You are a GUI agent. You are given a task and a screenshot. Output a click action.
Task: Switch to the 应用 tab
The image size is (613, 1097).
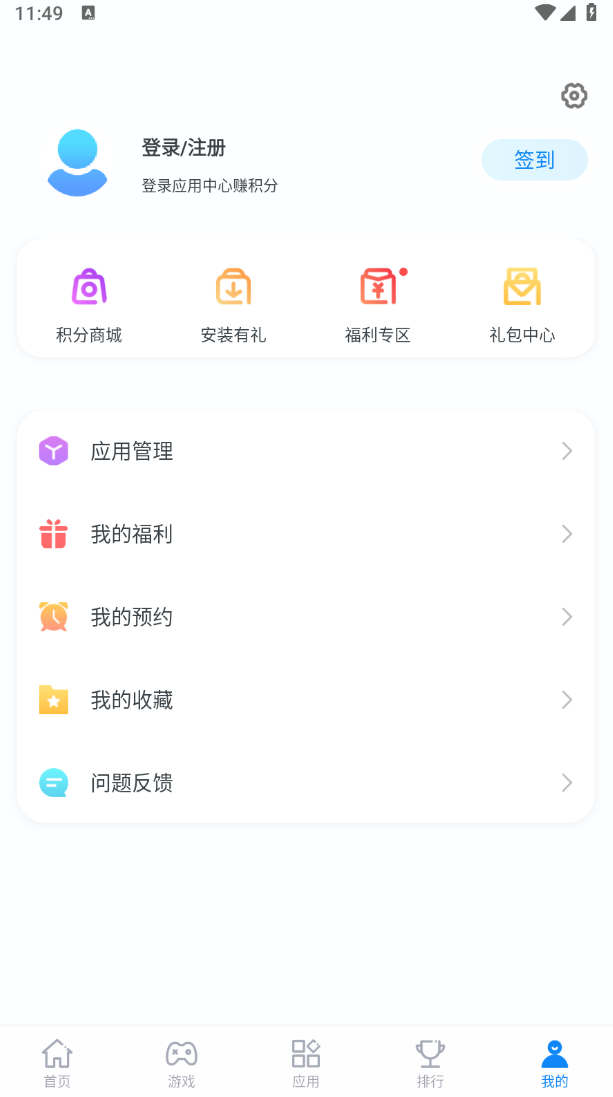click(306, 1063)
